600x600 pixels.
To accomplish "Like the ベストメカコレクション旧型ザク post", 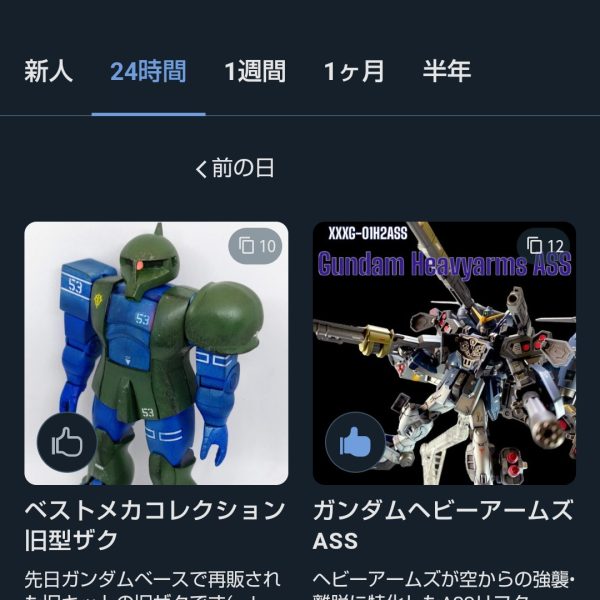I will (67, 442).
